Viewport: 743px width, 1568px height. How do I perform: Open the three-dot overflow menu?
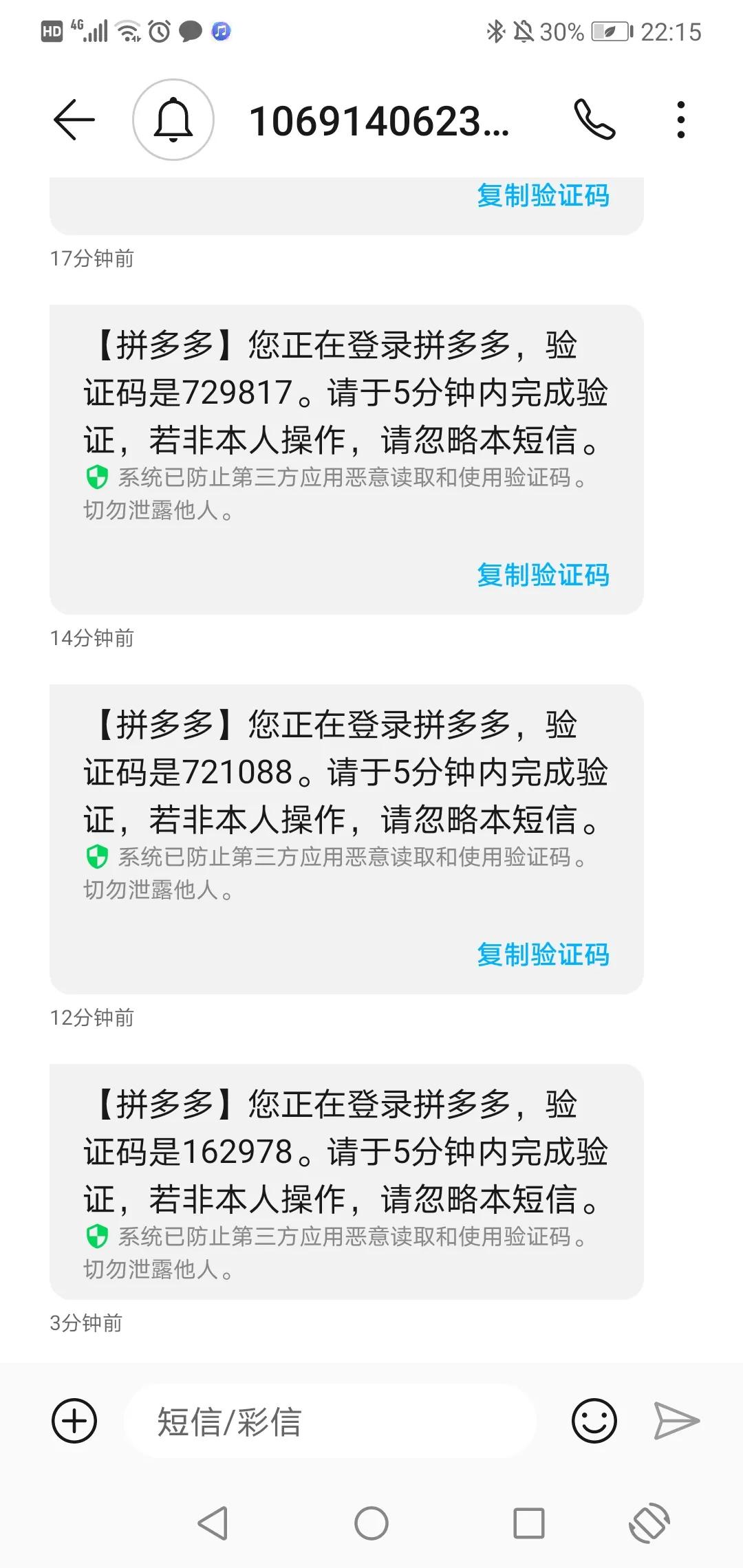click(x=680, y=120)
